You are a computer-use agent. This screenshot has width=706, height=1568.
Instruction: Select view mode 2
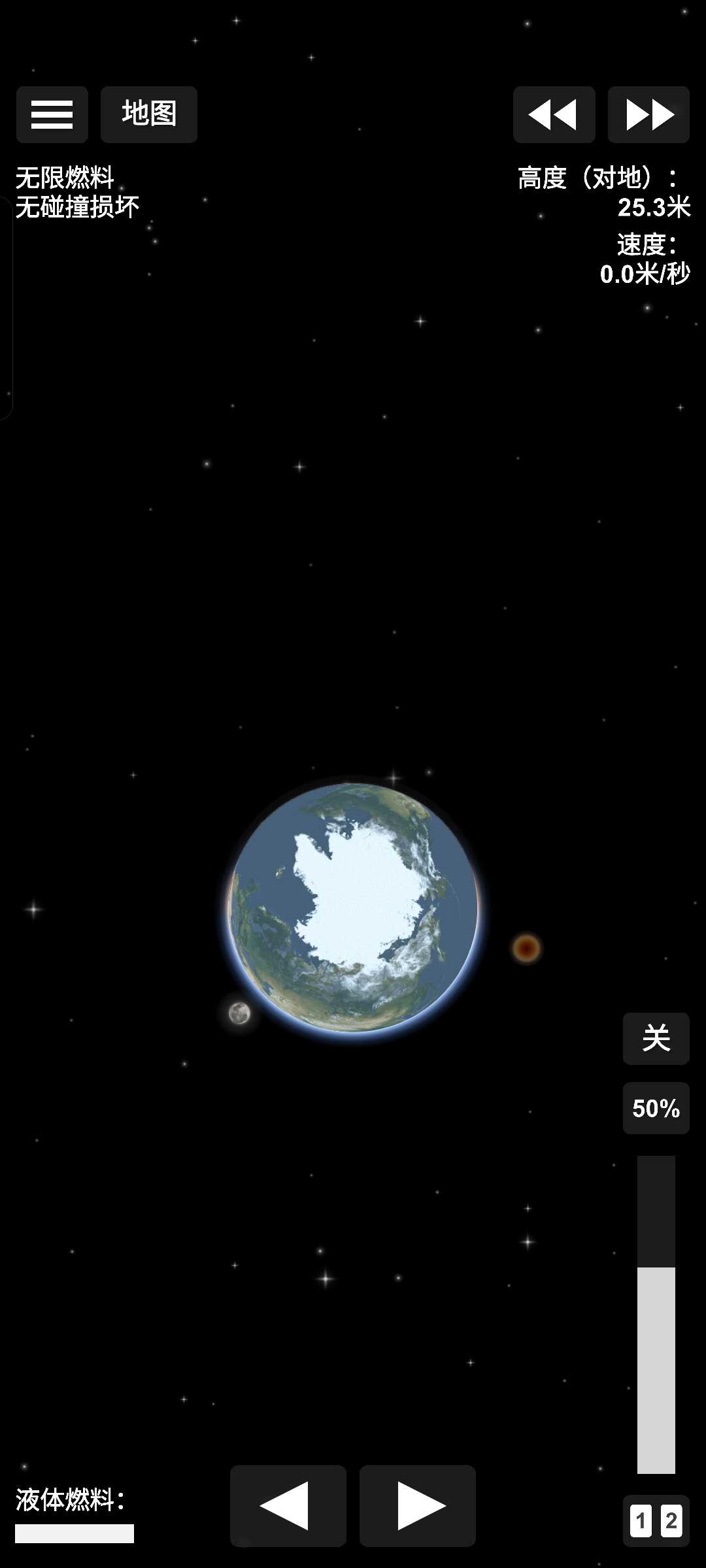click(671, 1521)
